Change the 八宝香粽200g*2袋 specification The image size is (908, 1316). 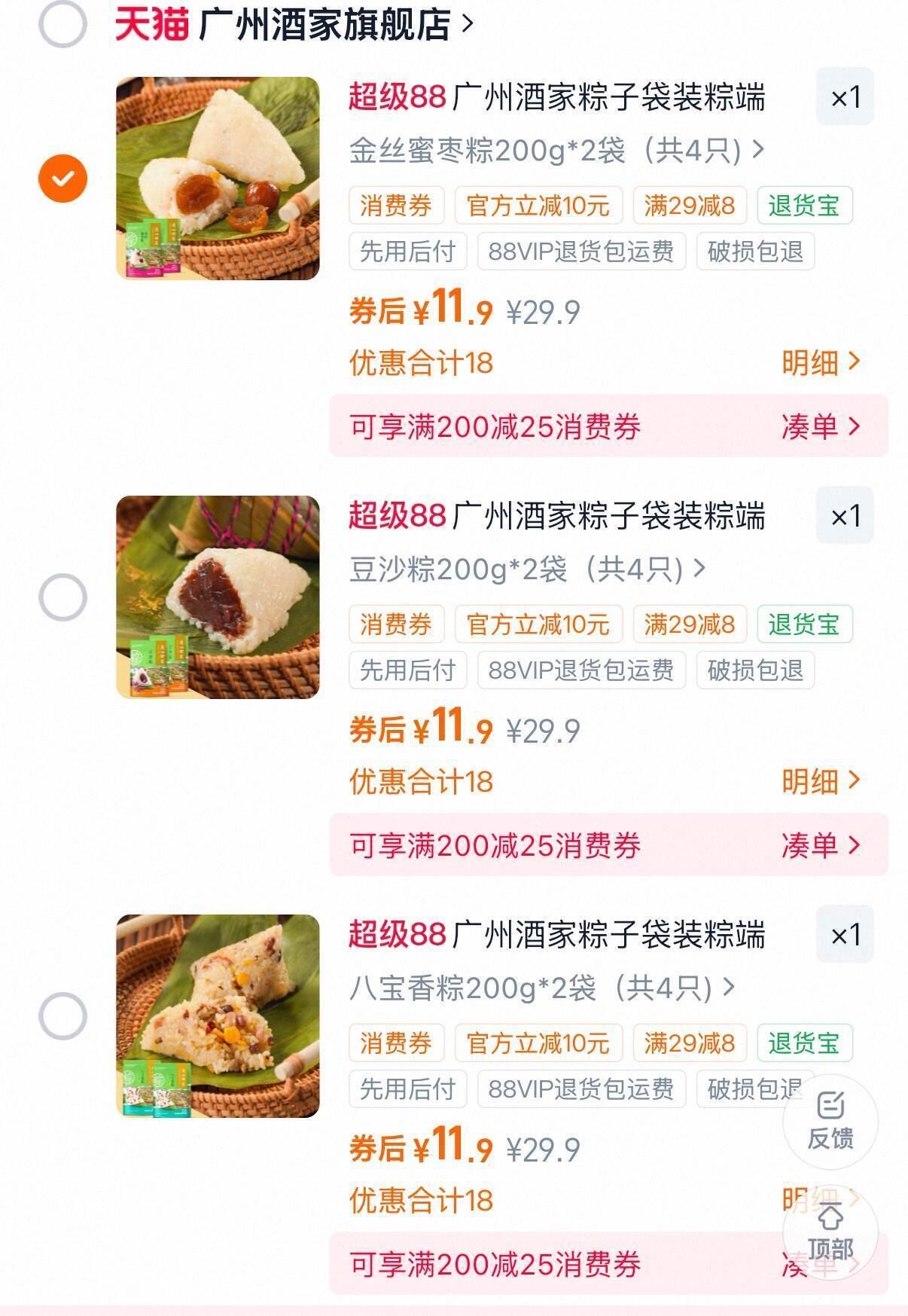542,988
